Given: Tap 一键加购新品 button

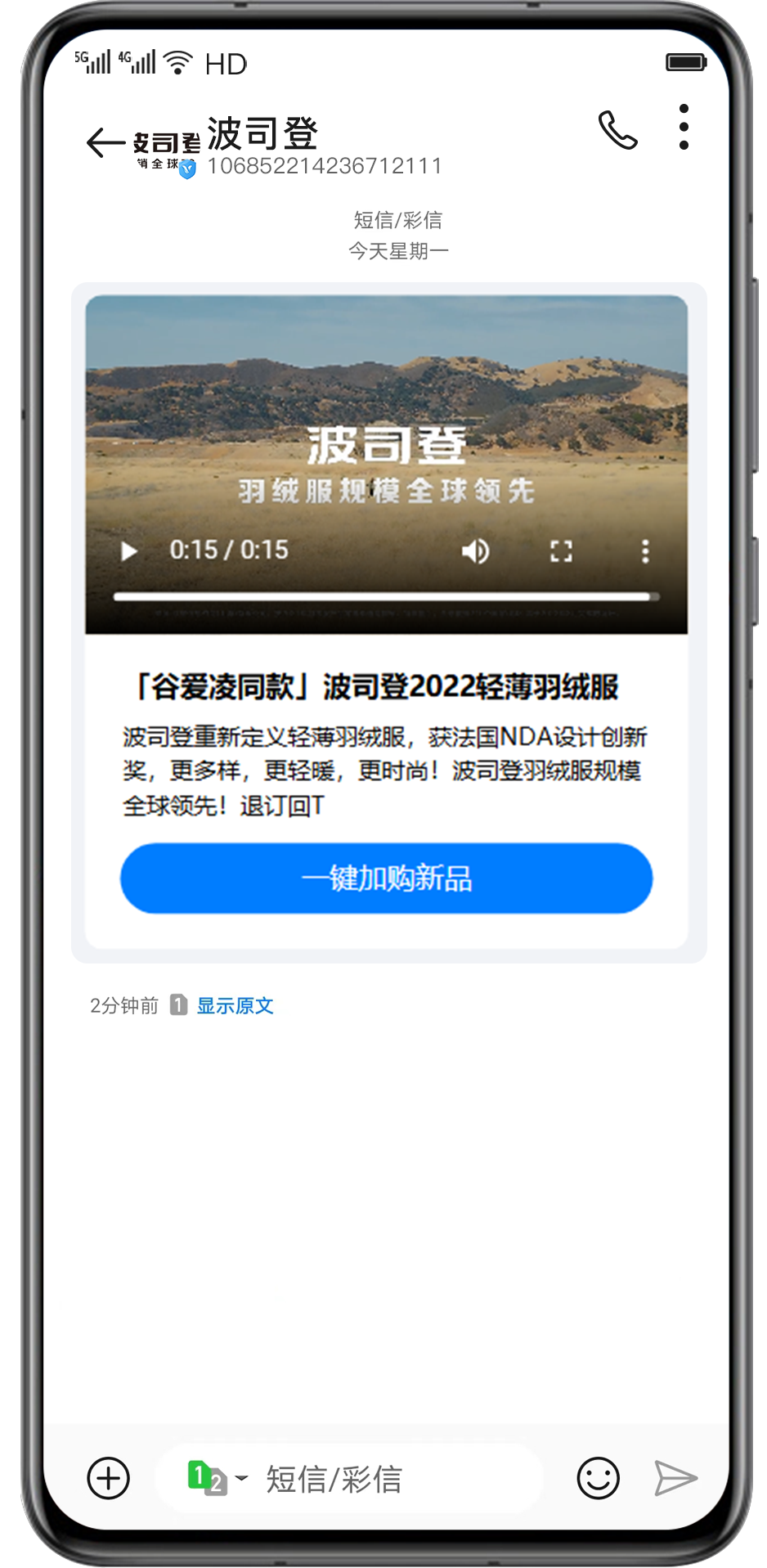Looking at the screenshot, I should [x=386, y=878].
